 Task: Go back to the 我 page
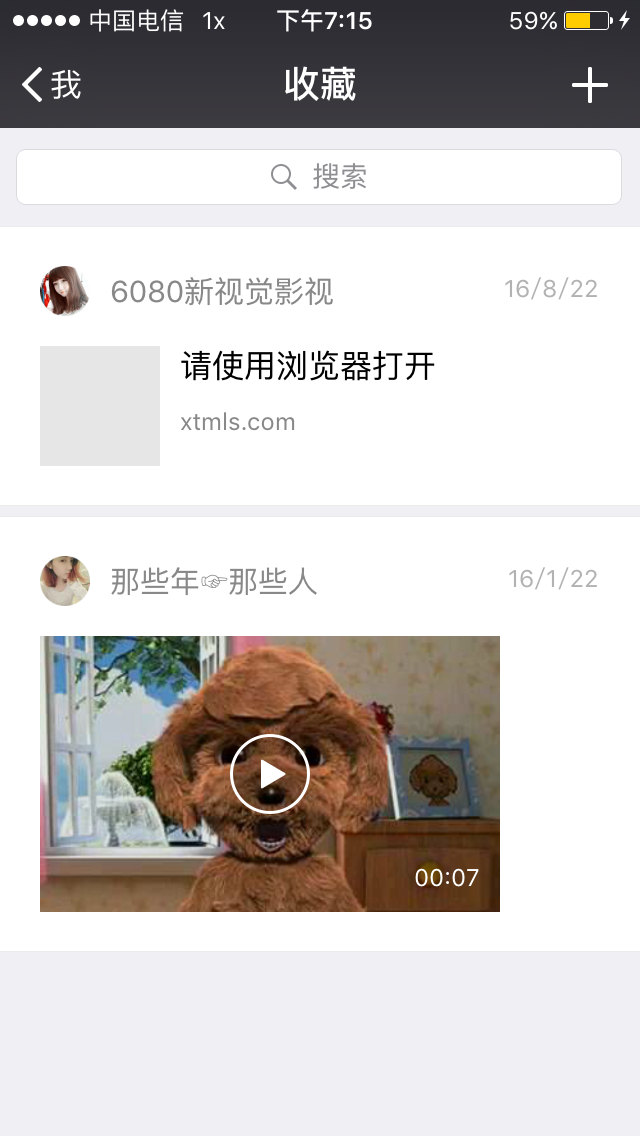tap(51, 85)
